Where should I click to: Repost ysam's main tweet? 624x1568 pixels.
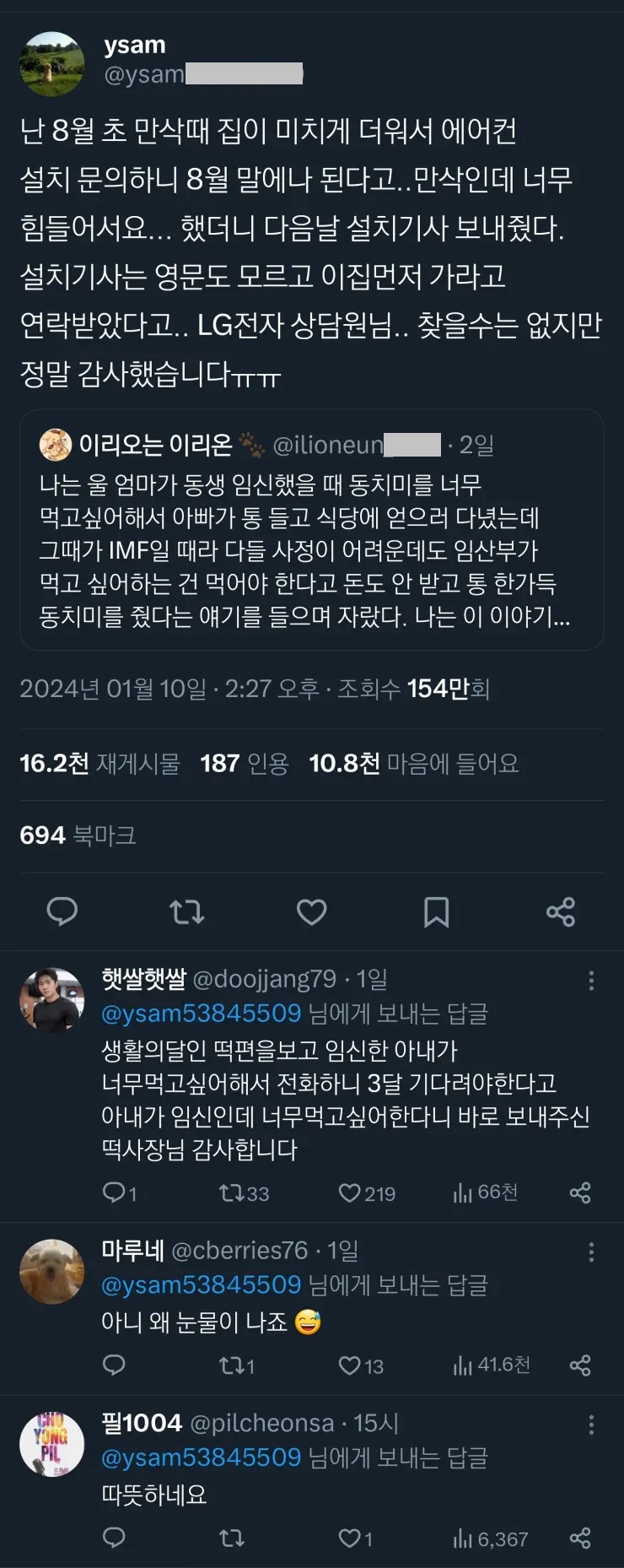(x=186, y=911)
